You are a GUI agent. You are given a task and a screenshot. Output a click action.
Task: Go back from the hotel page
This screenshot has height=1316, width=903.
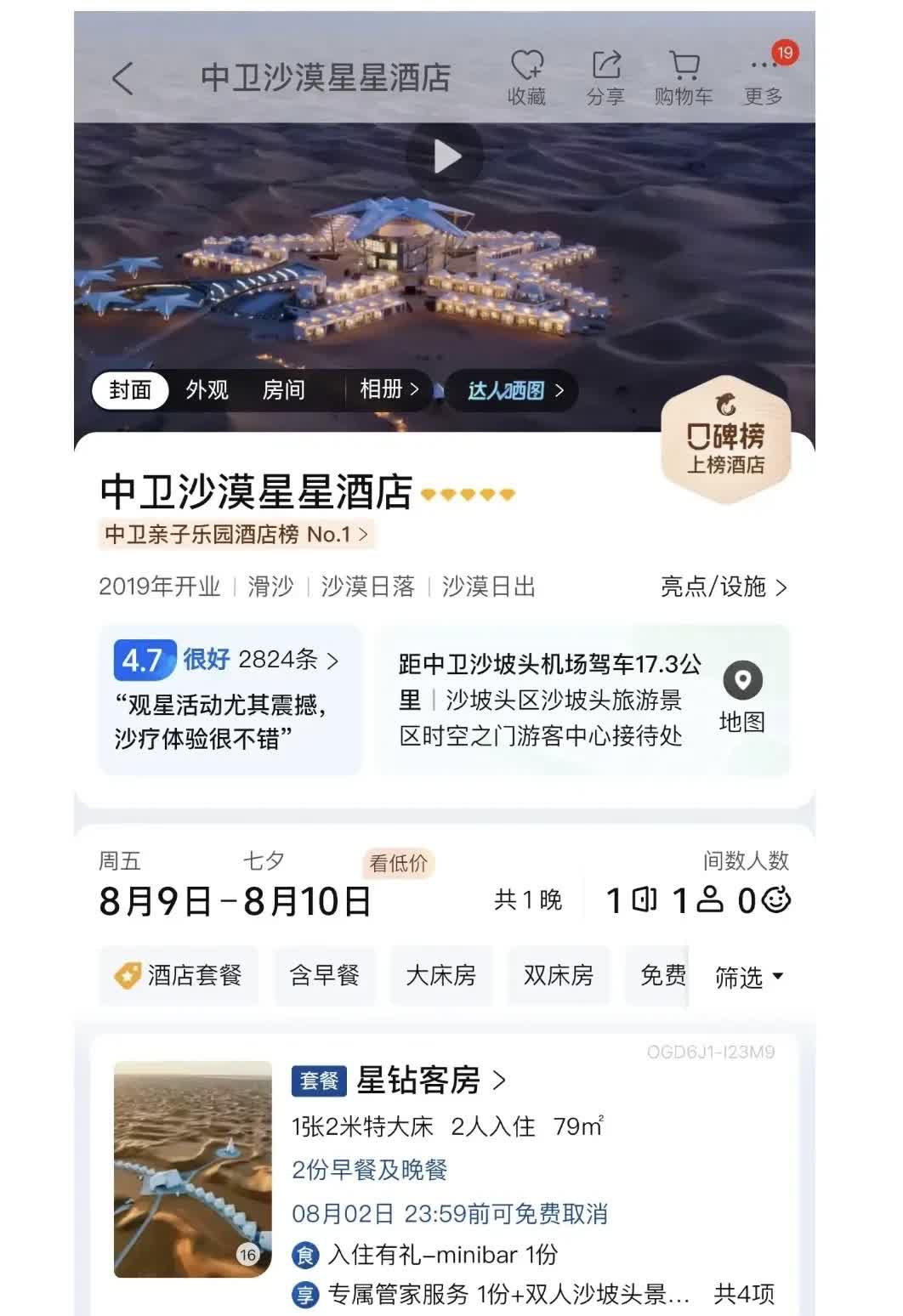[123, 79]
